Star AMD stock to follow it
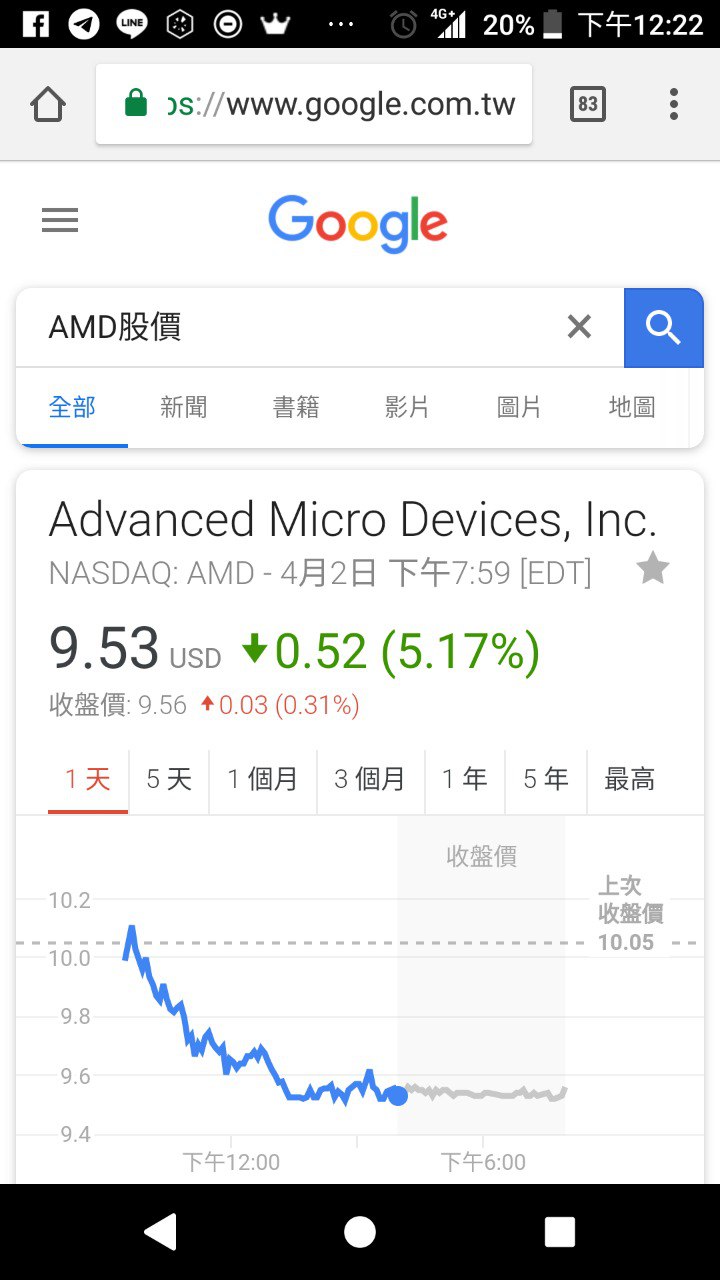720x1280 pixels. pos(653,569)
